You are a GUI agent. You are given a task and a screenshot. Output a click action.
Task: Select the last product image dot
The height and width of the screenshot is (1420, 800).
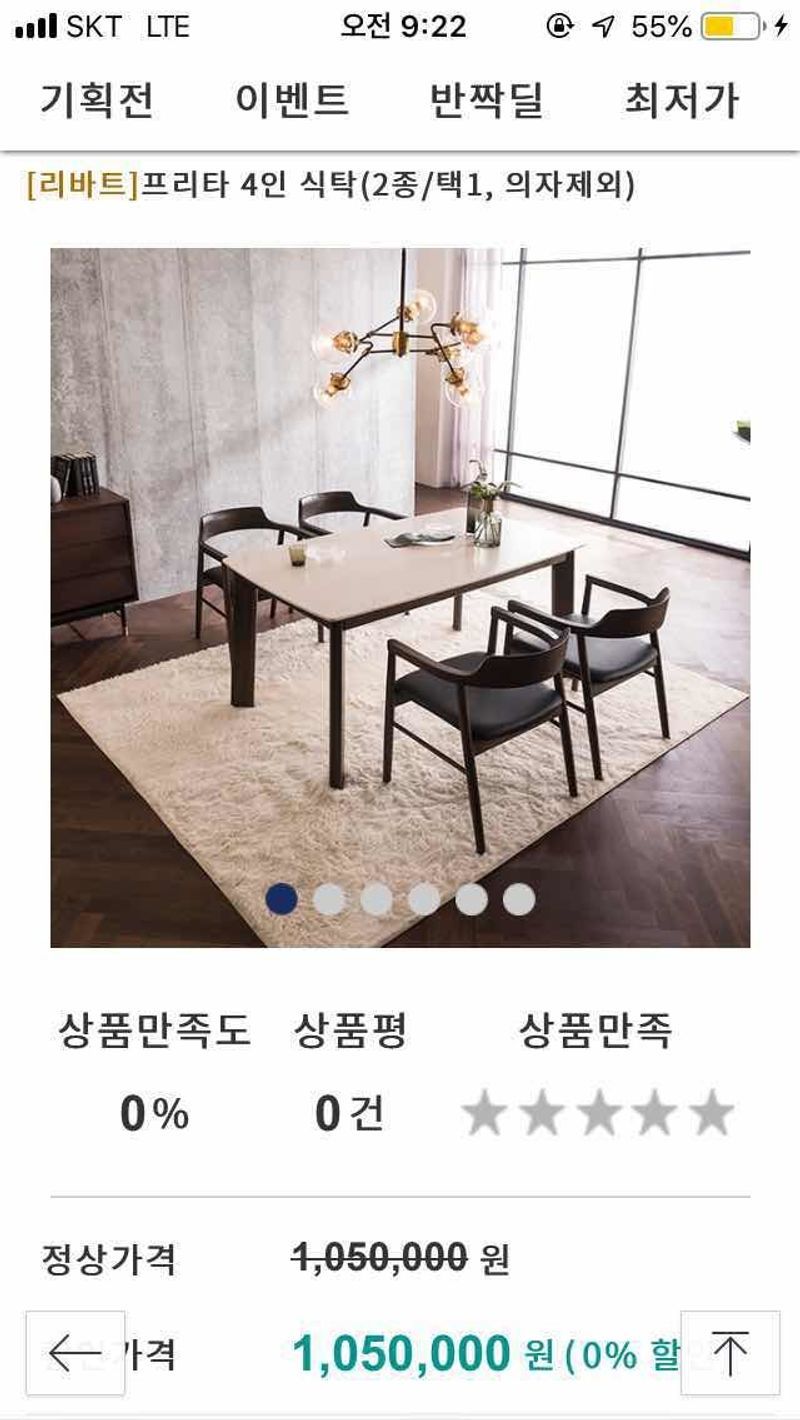(x=518, y=899)
